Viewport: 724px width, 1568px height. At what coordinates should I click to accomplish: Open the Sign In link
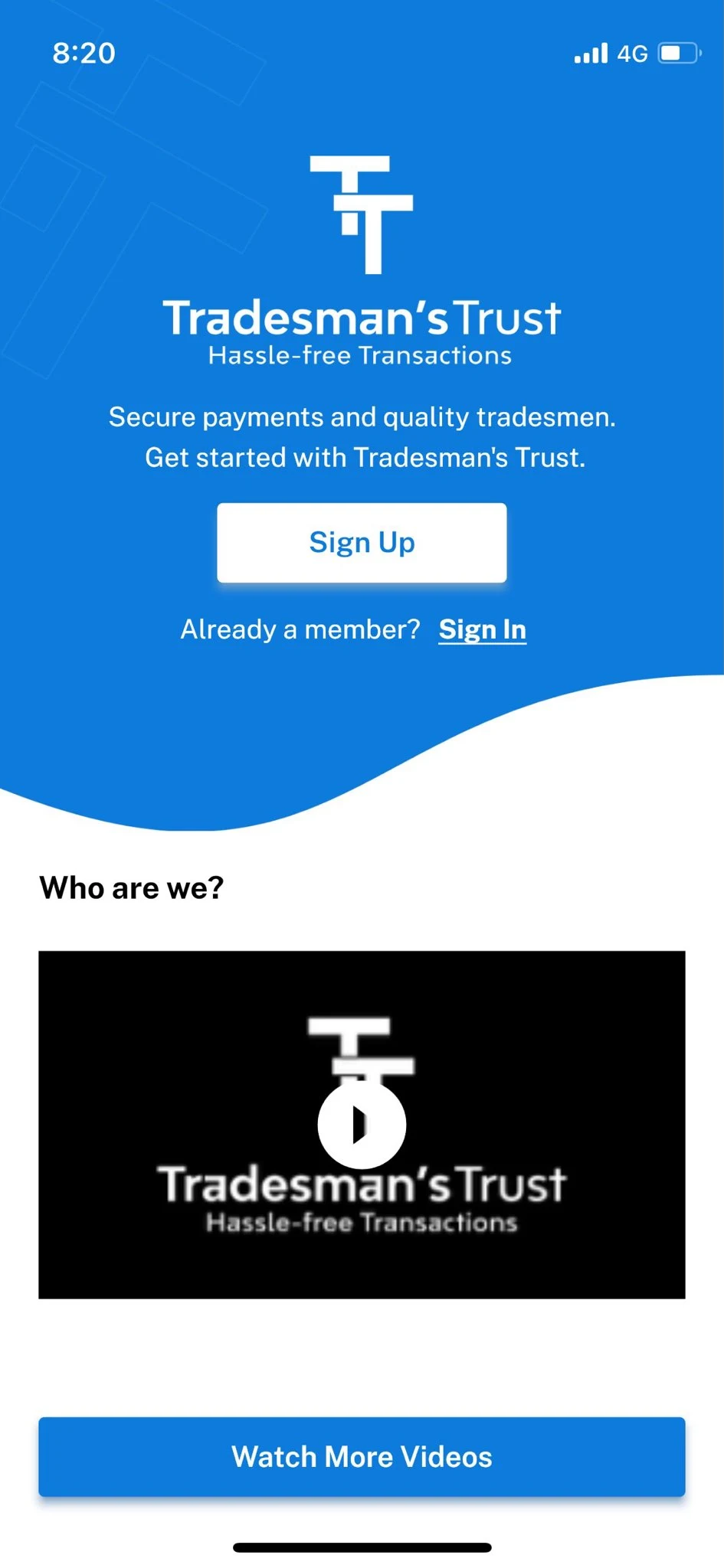click(483, 629)
